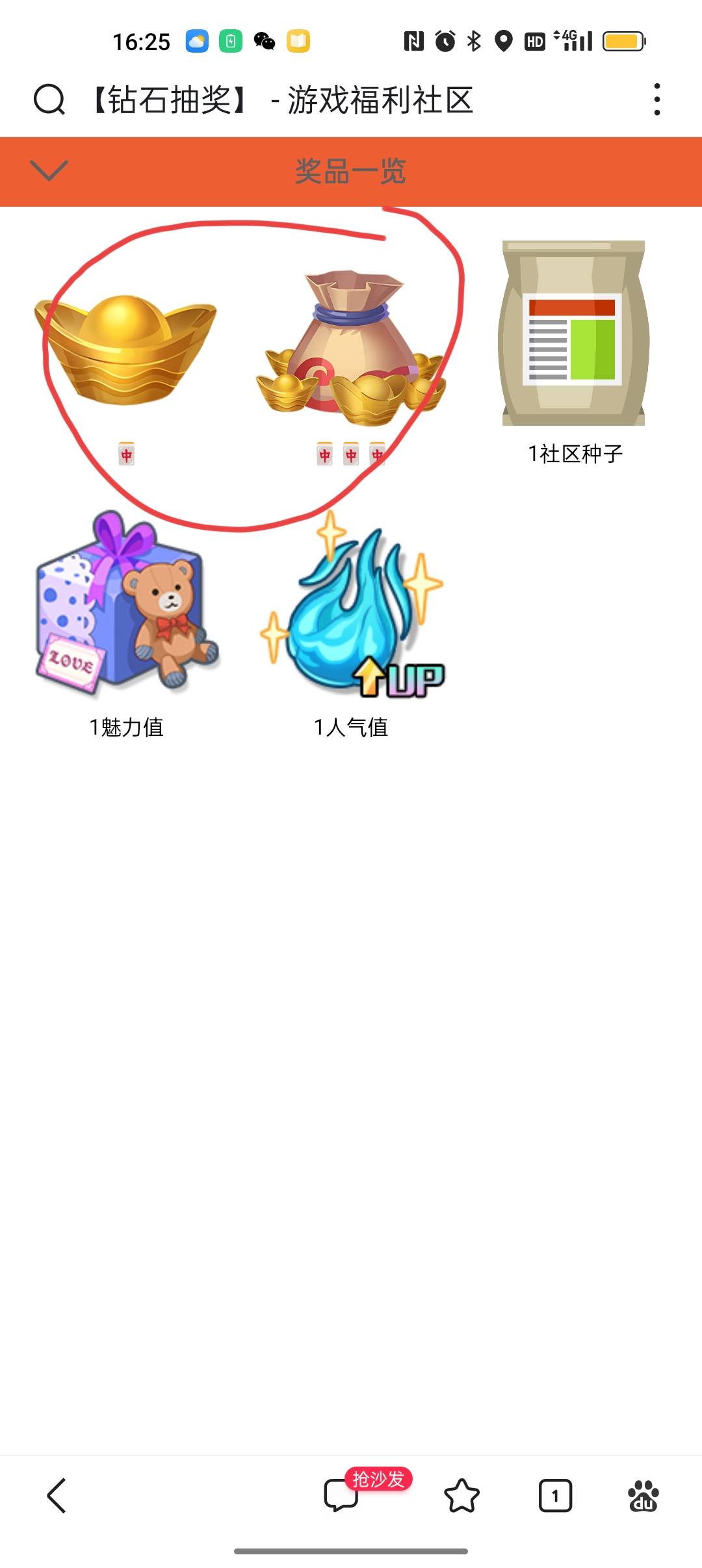Screen dimensions: 702x1568
Task: Open comments with the 抢沙发 bubble
Action: coord(342,1495)
